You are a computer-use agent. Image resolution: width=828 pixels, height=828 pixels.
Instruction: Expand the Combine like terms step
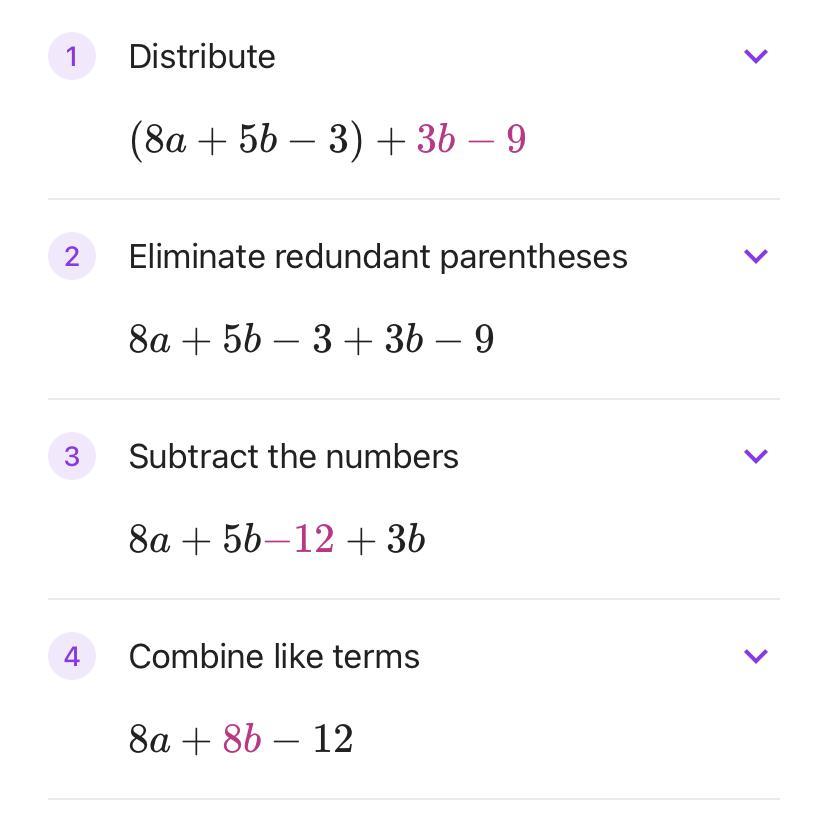click(756, 657)
